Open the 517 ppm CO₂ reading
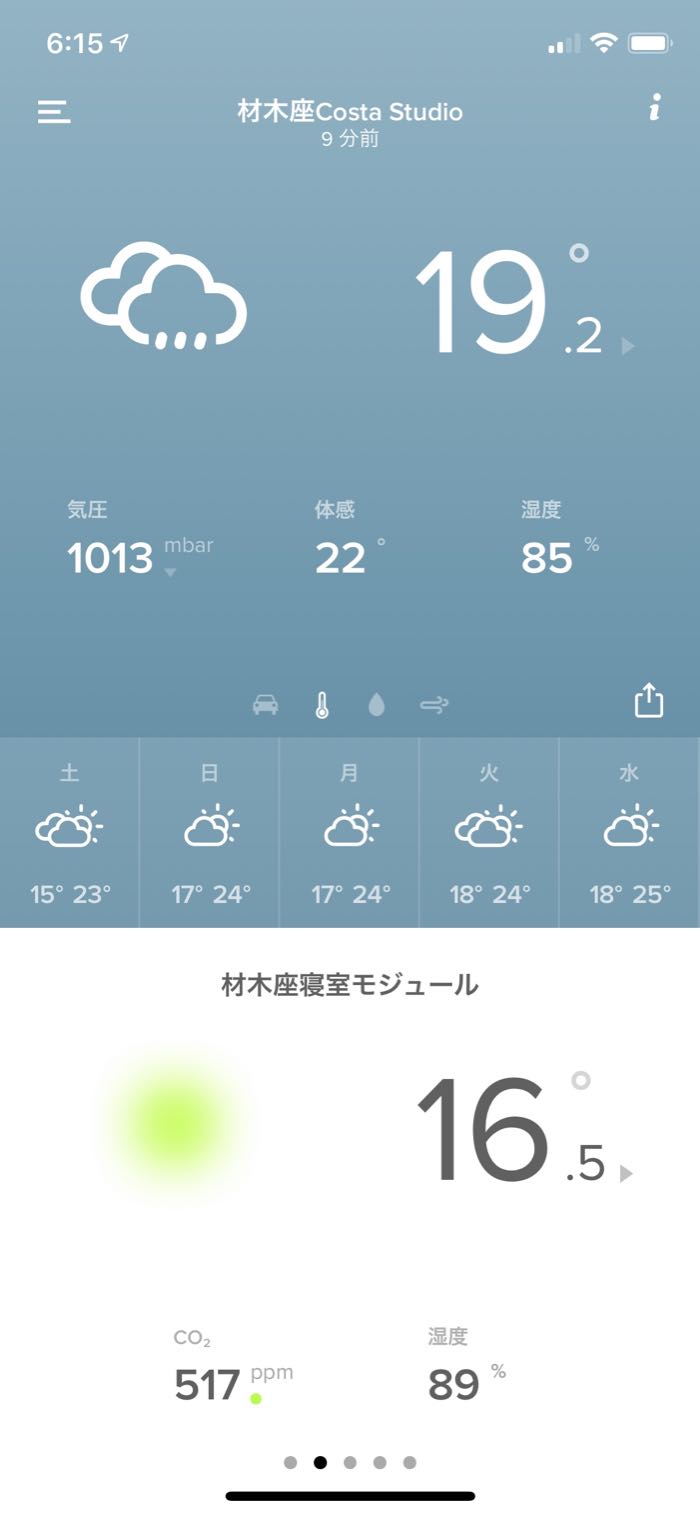The width and height of the screenshot is (700, 1516). (208, 1385)
